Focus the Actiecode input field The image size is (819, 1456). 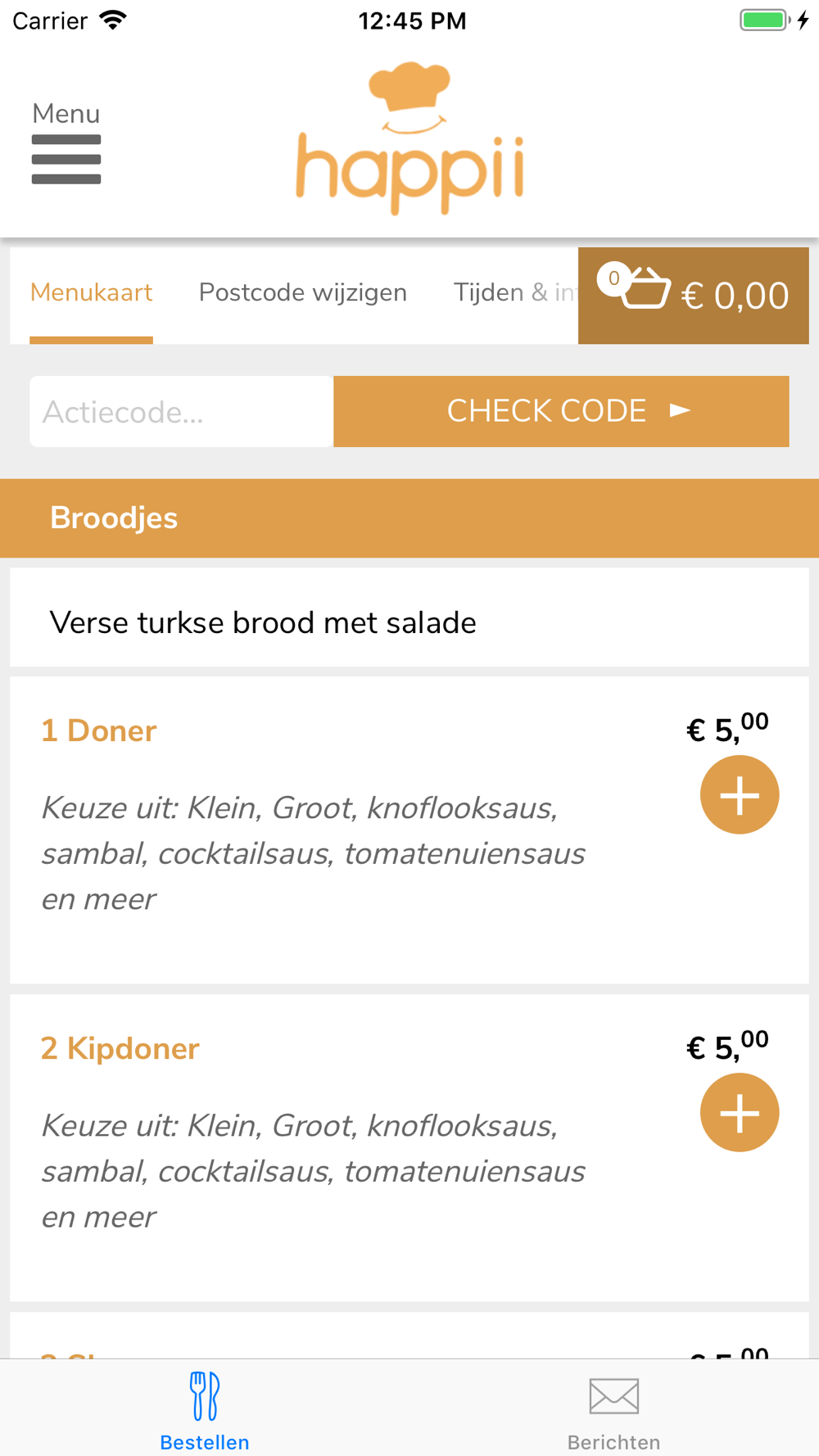182,412
